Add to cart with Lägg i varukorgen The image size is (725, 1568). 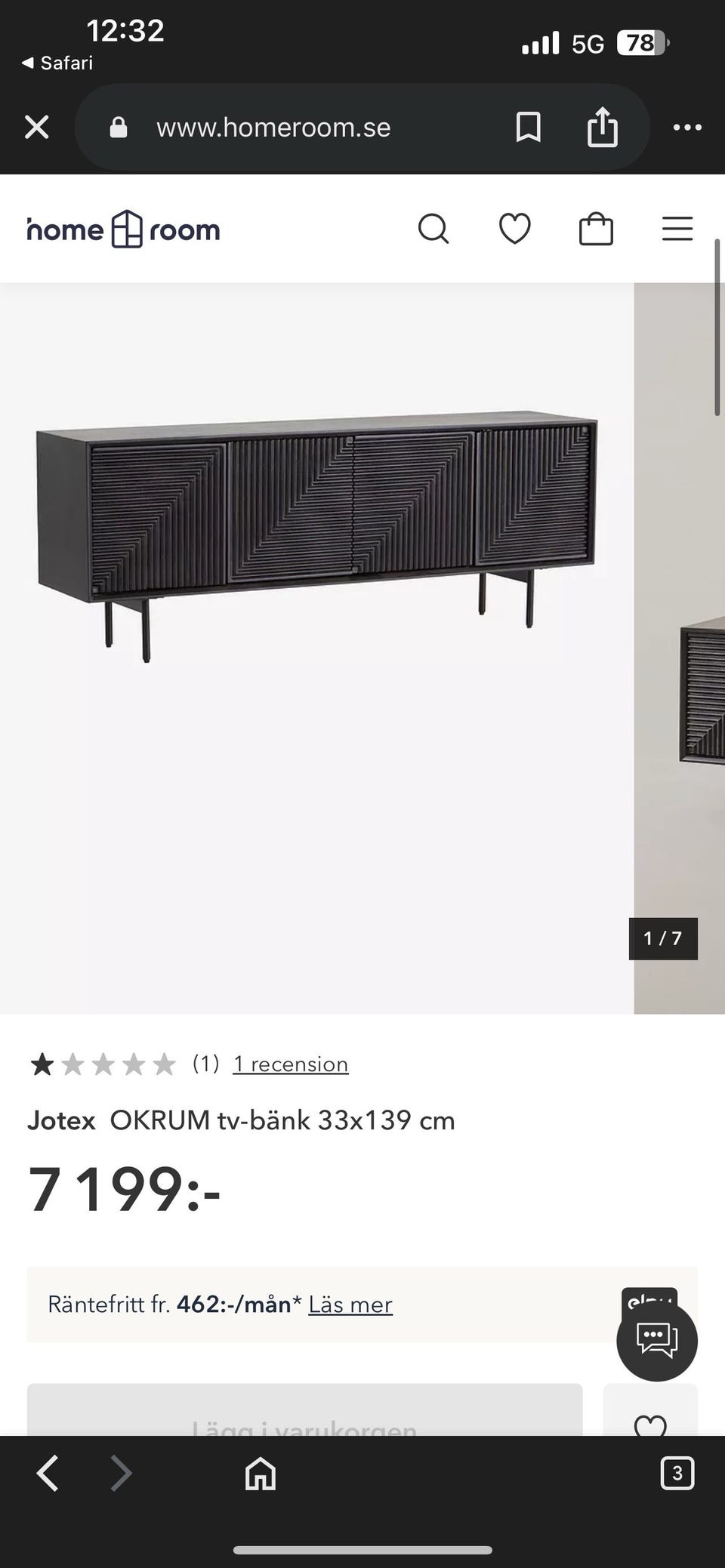point(304,1410)
